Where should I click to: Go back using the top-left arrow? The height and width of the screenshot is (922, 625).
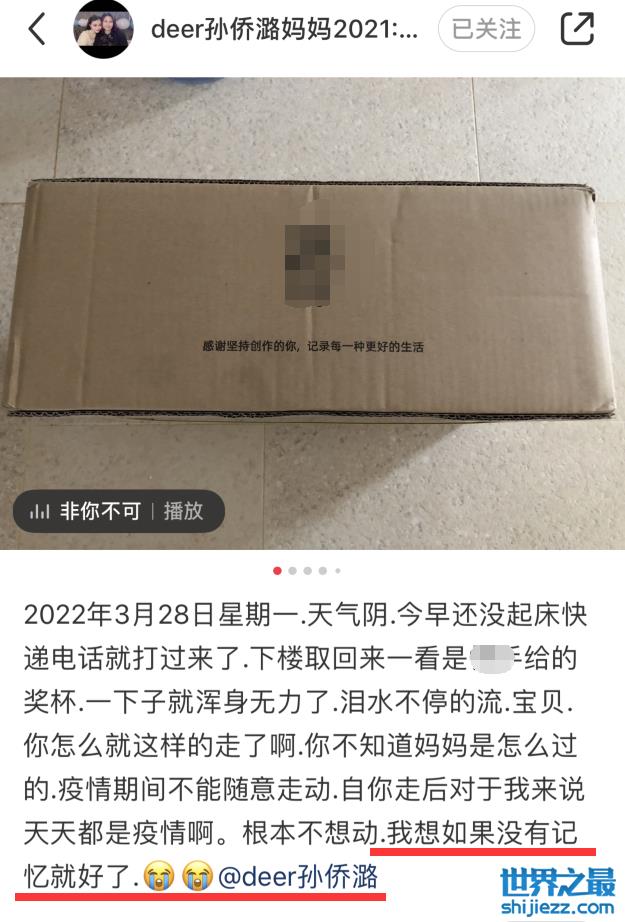click(x=37, y=30)
